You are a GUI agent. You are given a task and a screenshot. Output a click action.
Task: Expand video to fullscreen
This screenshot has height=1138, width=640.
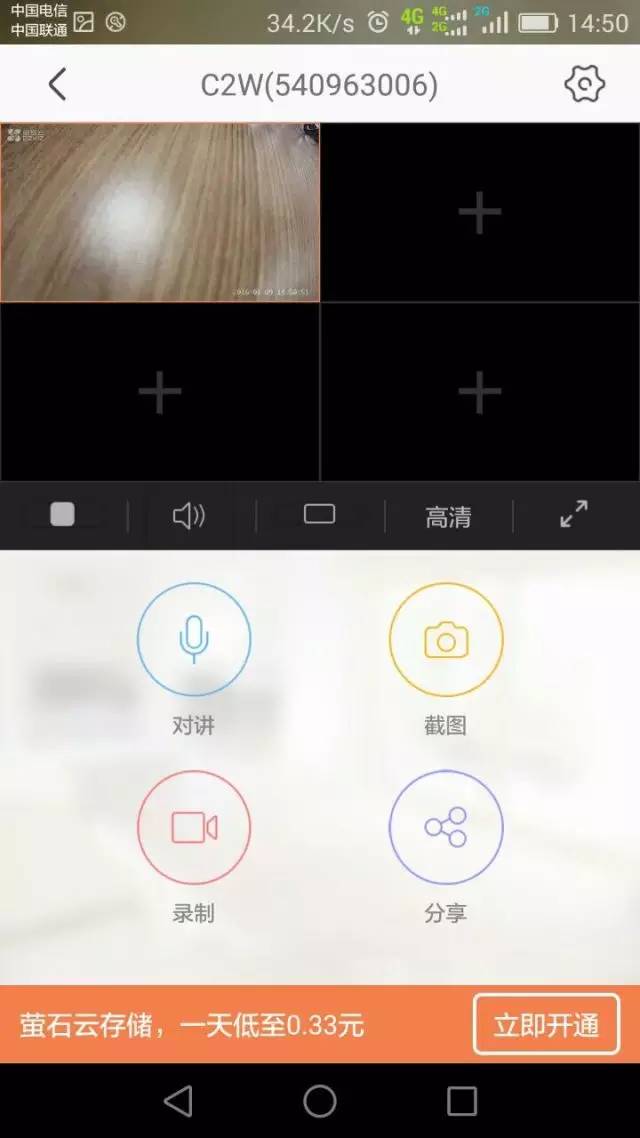click(x=574, y=515)
